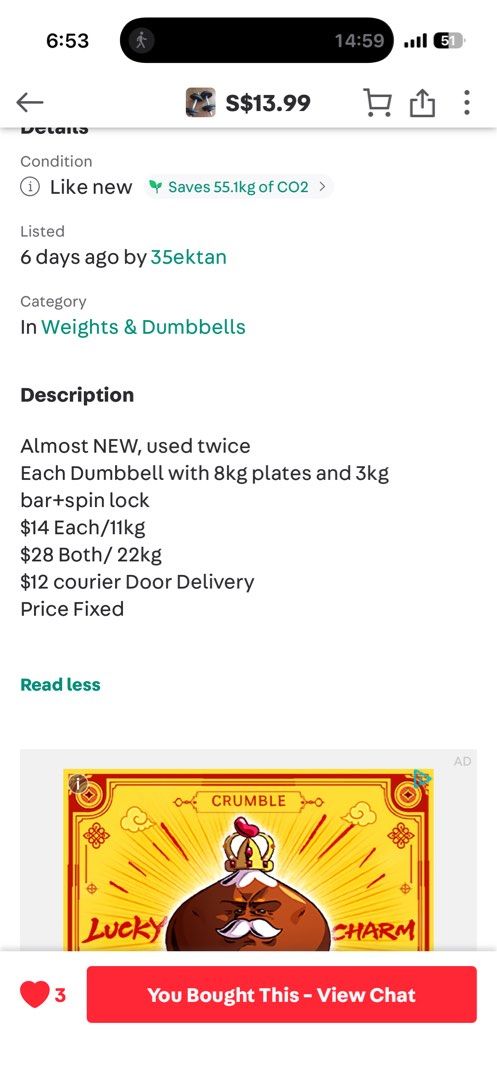497x1080 pixels.
Task: Open the Crumble Lucky Charm ad
Action: tap(248, 860)
